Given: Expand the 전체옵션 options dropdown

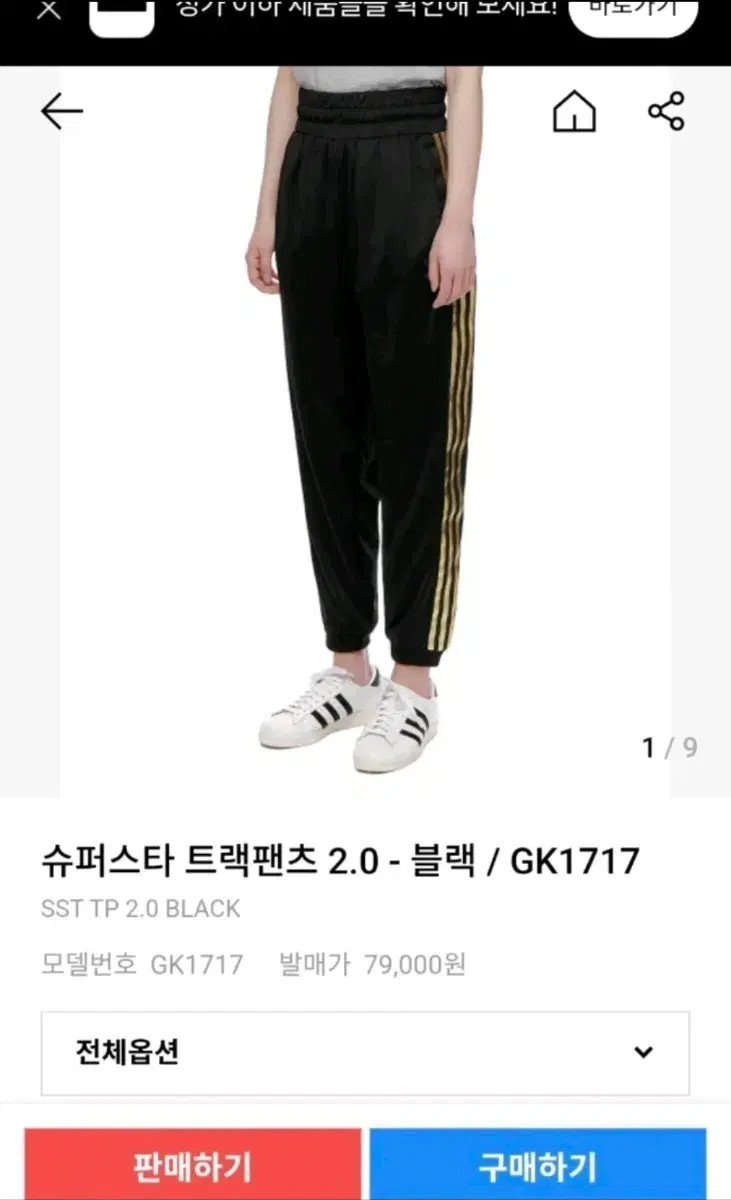Looking at the screenshot, I should tap(365, 1054).
